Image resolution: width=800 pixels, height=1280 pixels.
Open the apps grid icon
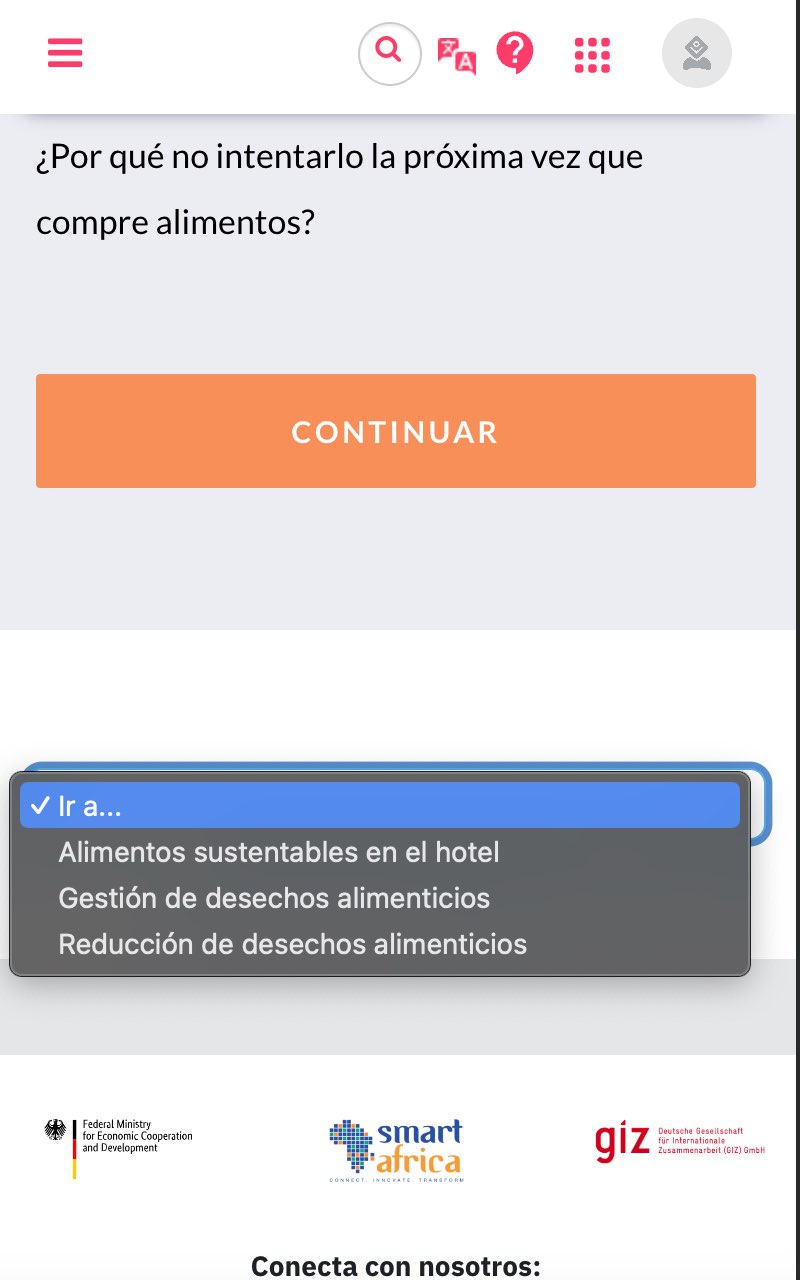(592, 55)
